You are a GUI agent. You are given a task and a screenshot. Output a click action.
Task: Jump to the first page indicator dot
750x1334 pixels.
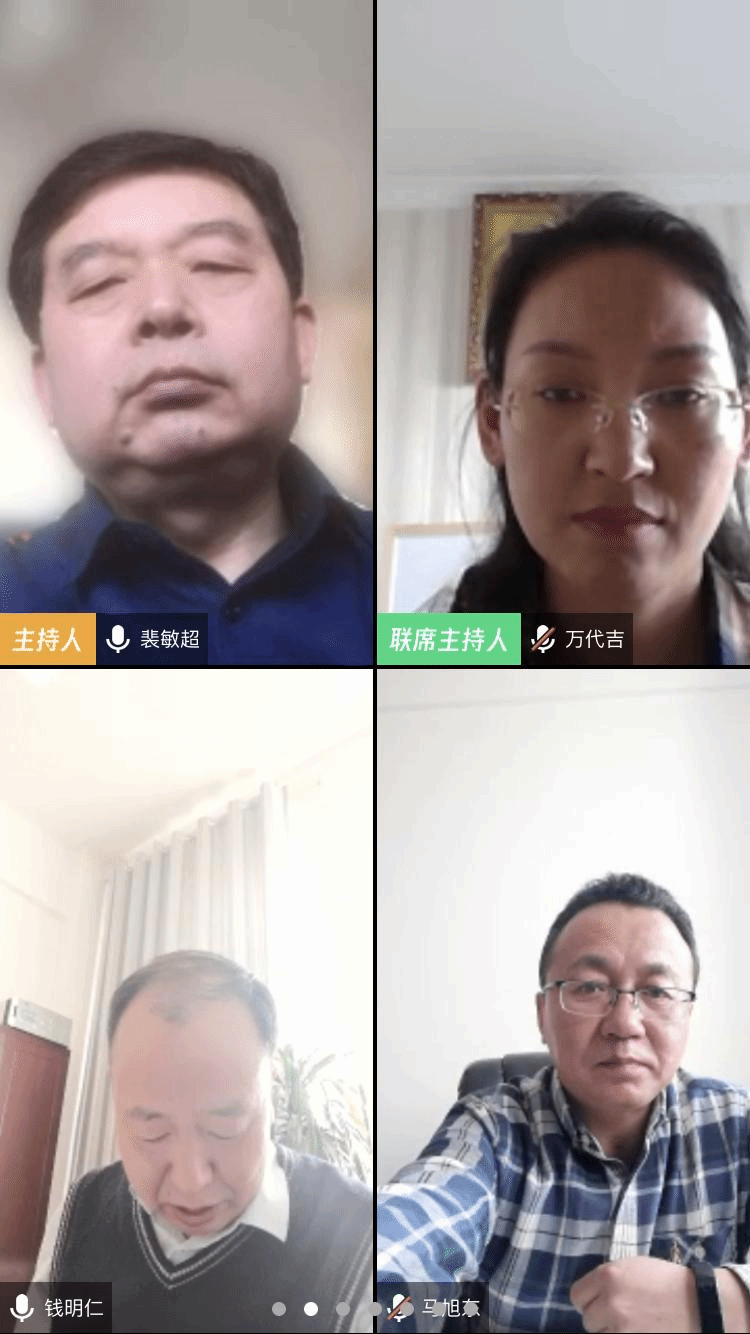click(x=279, y=1308)
